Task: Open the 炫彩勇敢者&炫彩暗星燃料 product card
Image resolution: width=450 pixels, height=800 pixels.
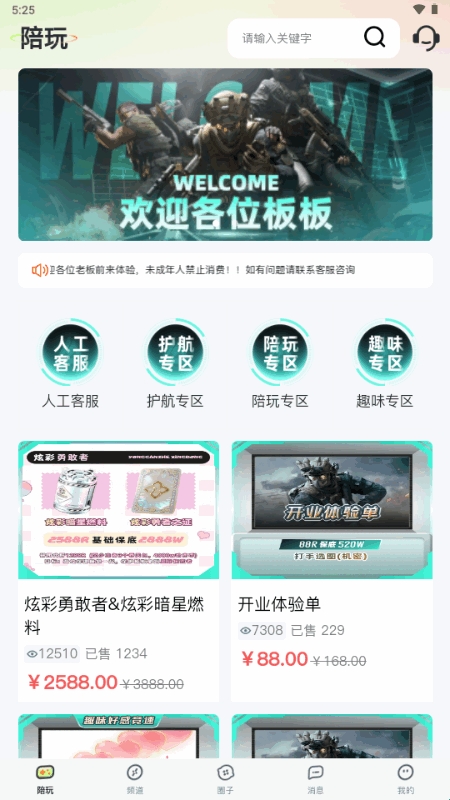Action: pyautogui.click(x=118, y=571)
